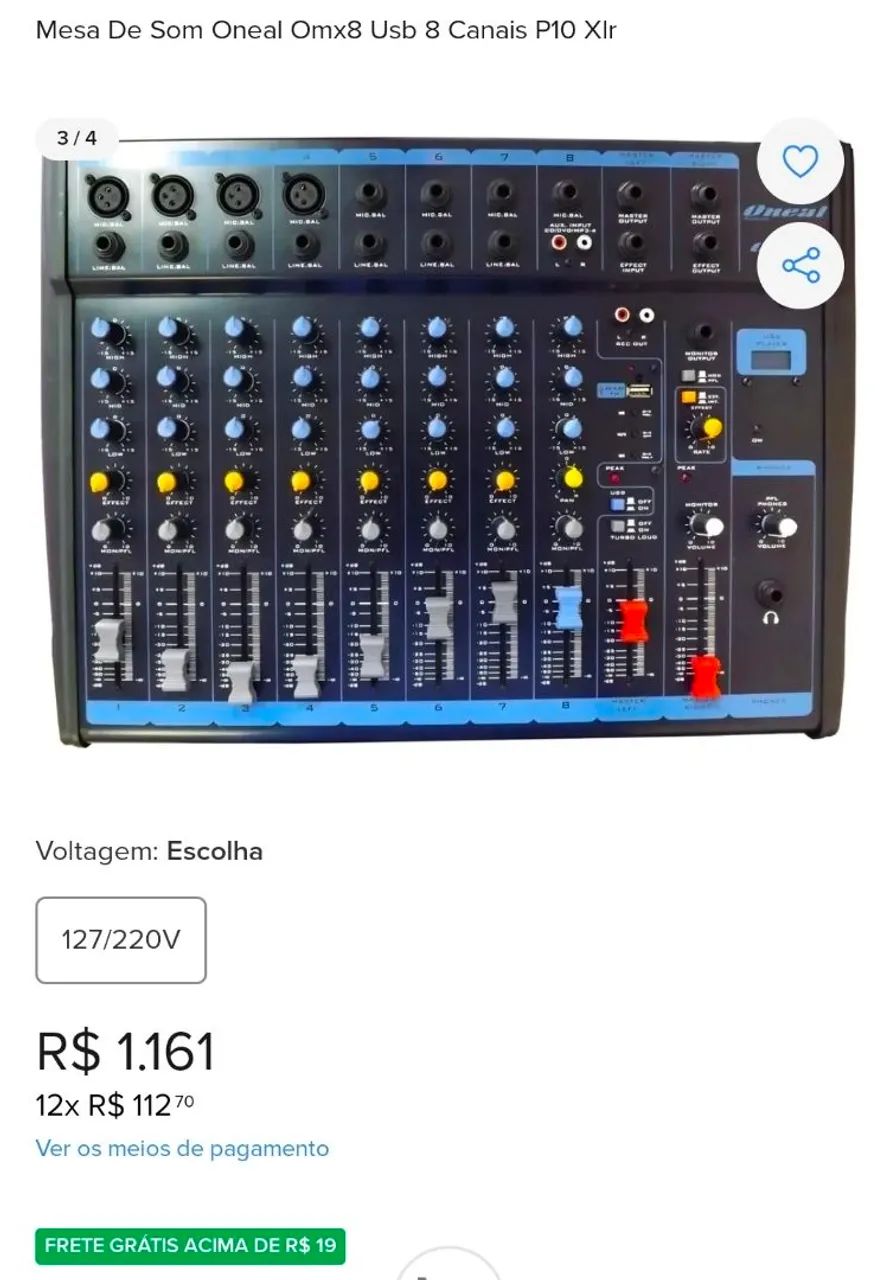The width and height of the screenshot is (896, 1280).
Task: Share this product listing
Action: [800, 265]
